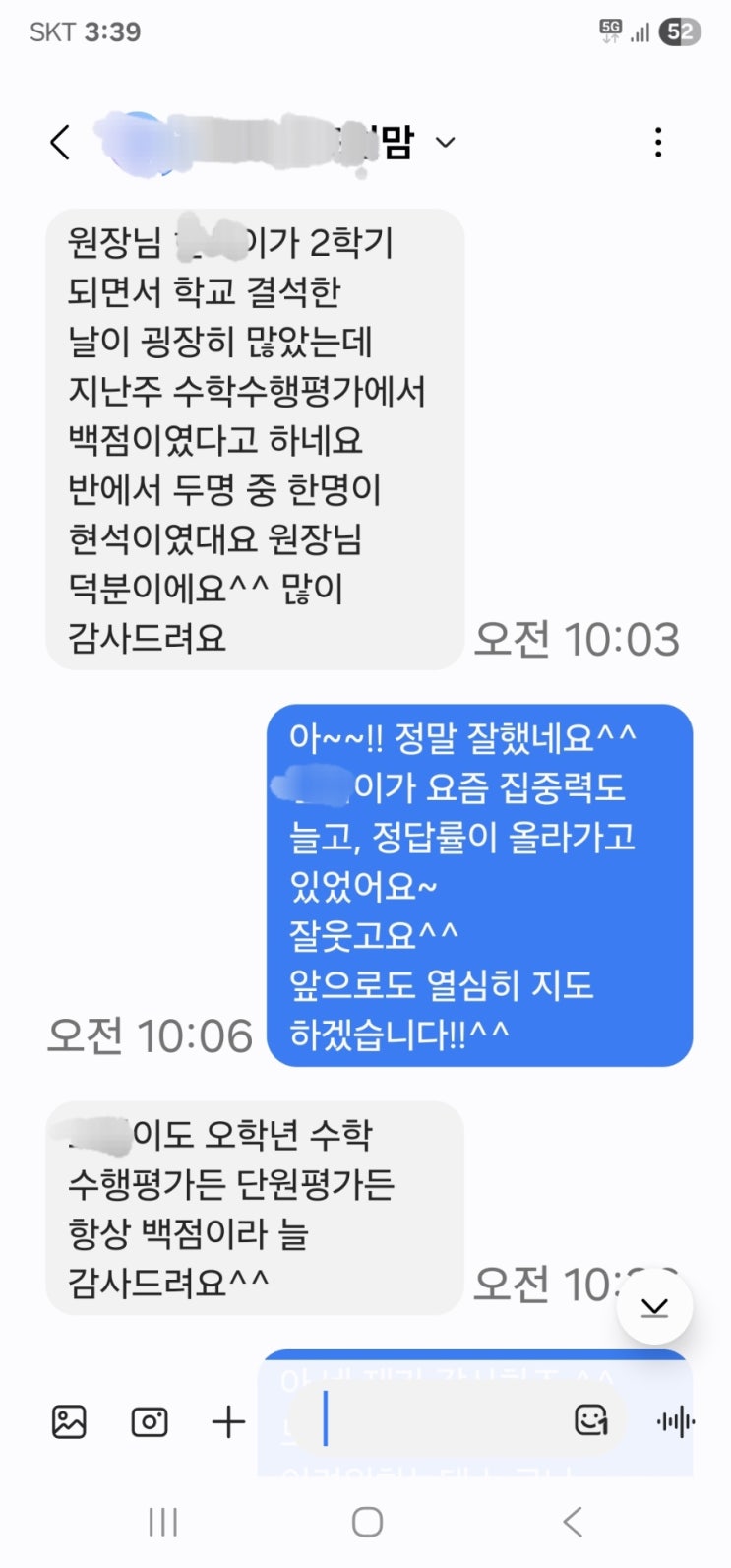731x1568 pixels.
Task: Record a voice message
Action: click(676, 1421)
